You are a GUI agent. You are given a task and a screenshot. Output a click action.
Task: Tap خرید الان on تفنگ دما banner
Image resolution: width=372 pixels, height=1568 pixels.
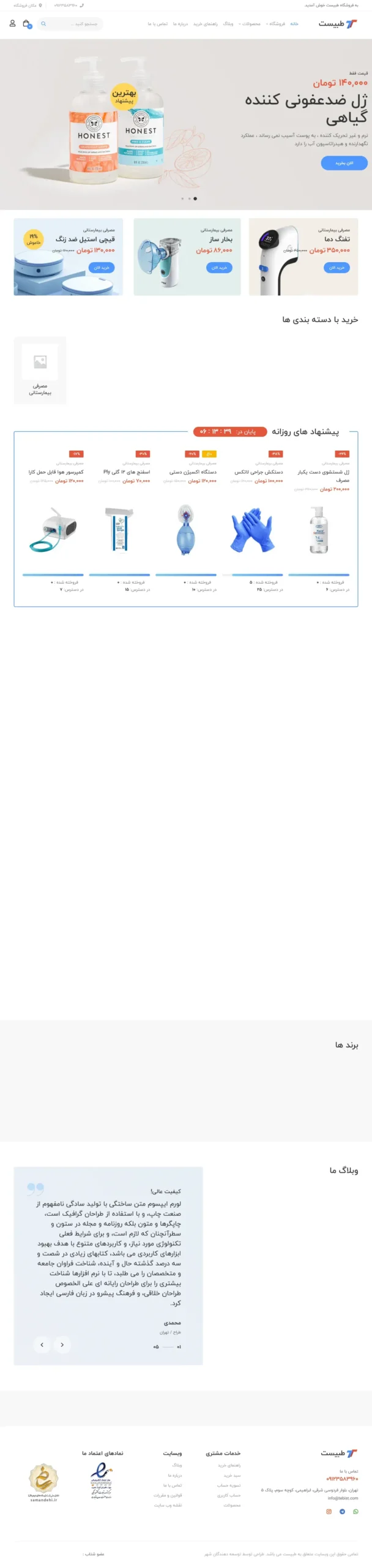pos(336,268)
